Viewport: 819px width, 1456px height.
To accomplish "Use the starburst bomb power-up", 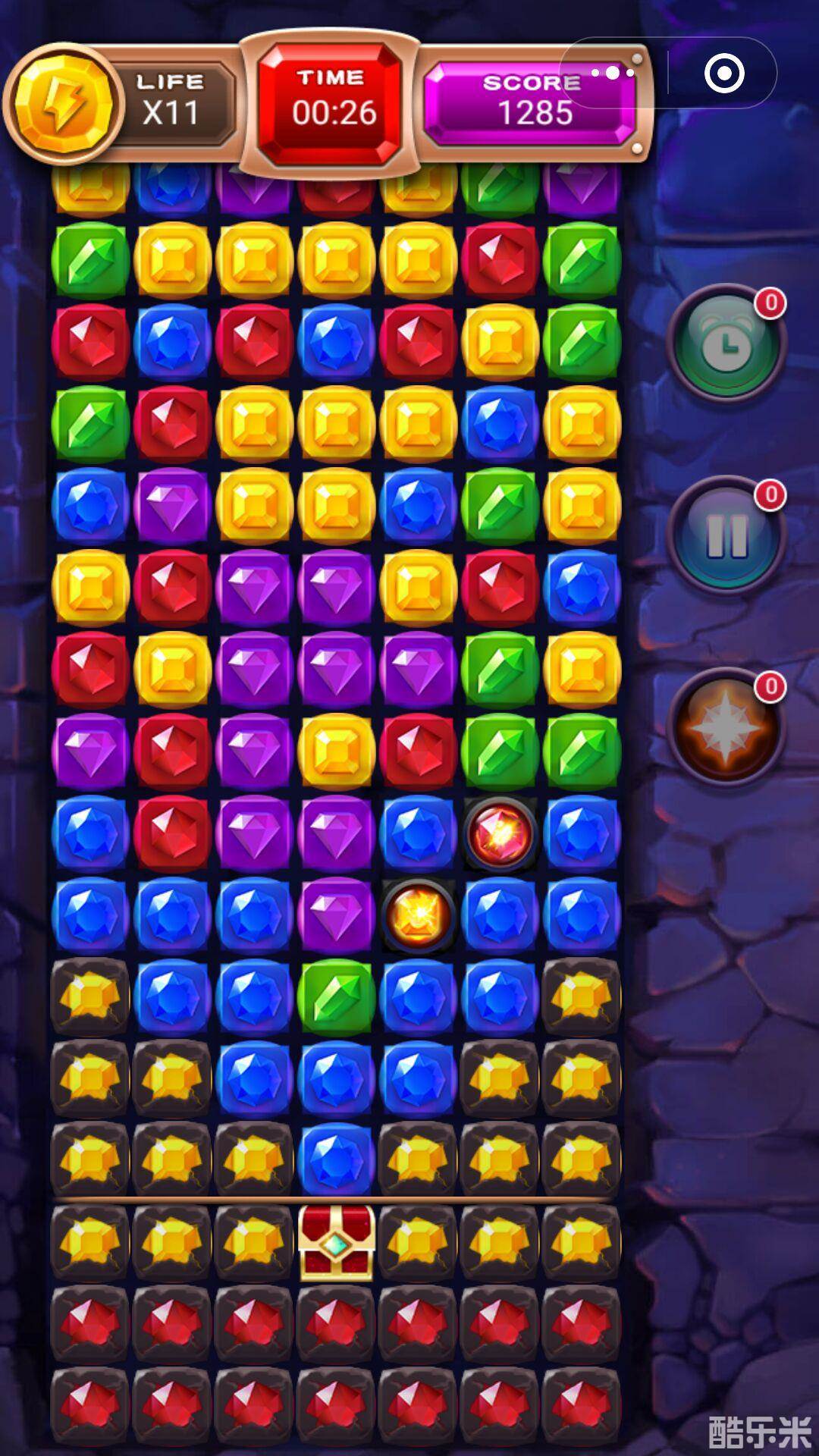I will click(x=726, y=728).
